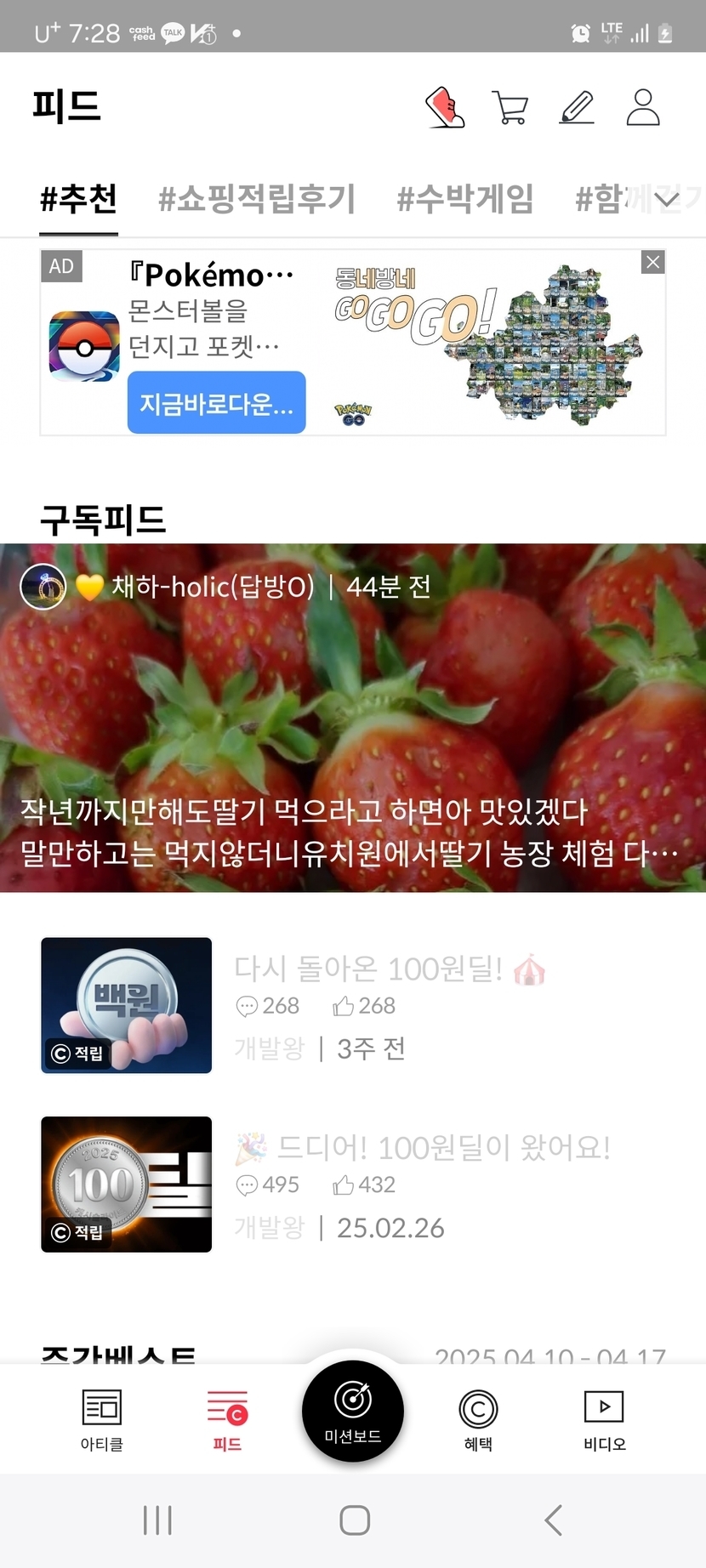
Task: Open the red sneaker step-counter icon
Action: [445, 108]
